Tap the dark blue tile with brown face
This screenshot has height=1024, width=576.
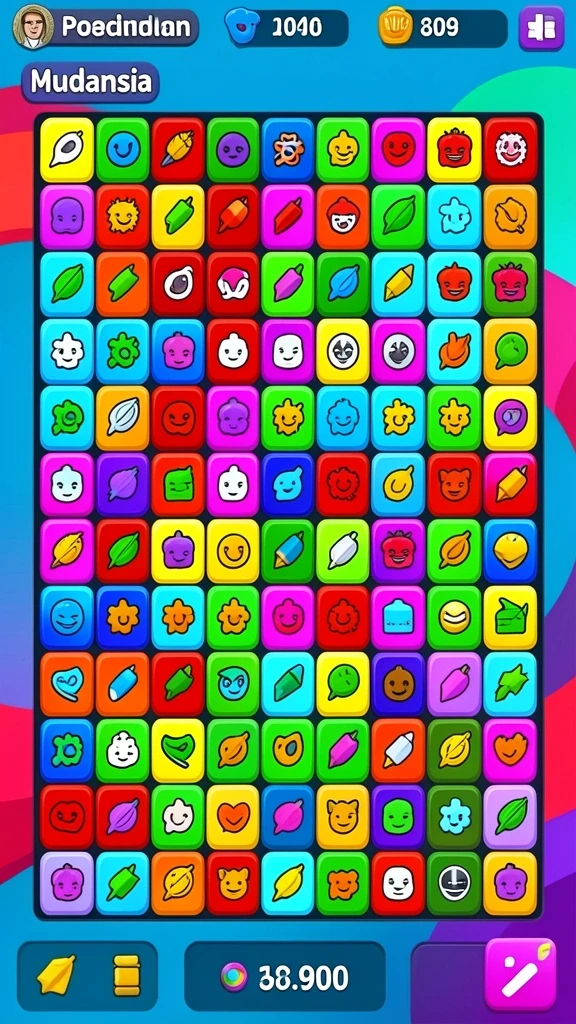pos(398,684)
